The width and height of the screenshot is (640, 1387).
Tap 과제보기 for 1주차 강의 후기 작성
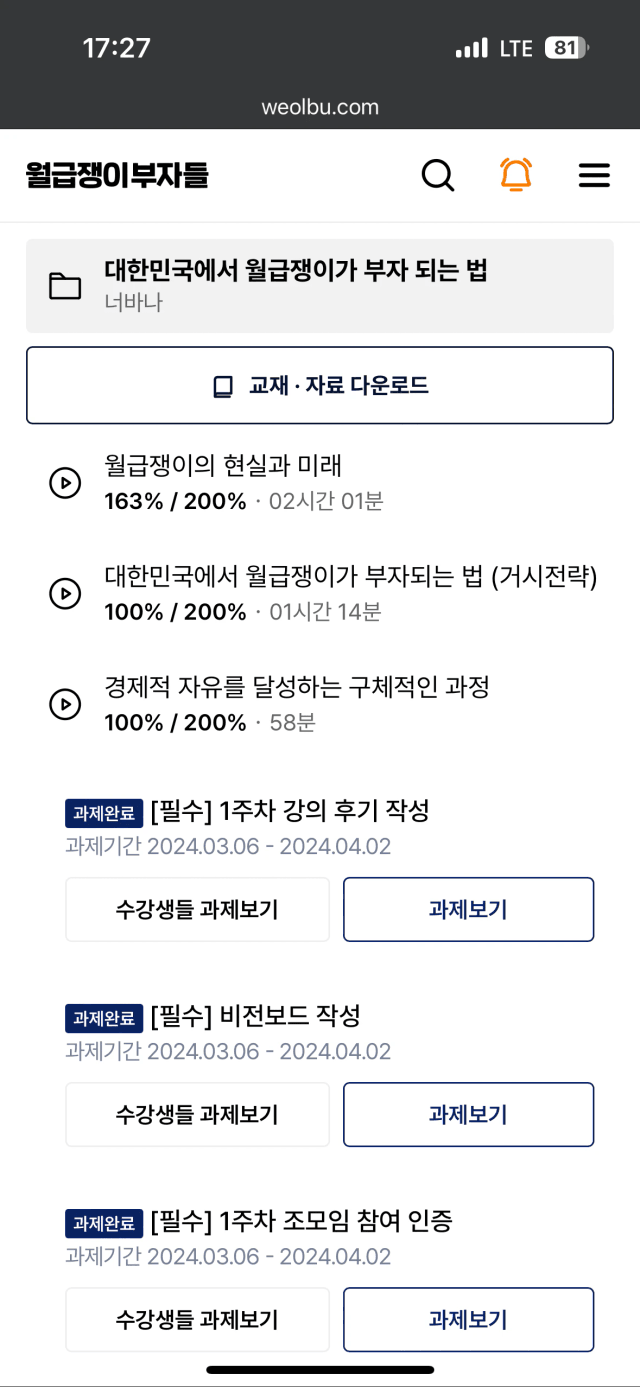pyautogui.click(x=468, y=909)
